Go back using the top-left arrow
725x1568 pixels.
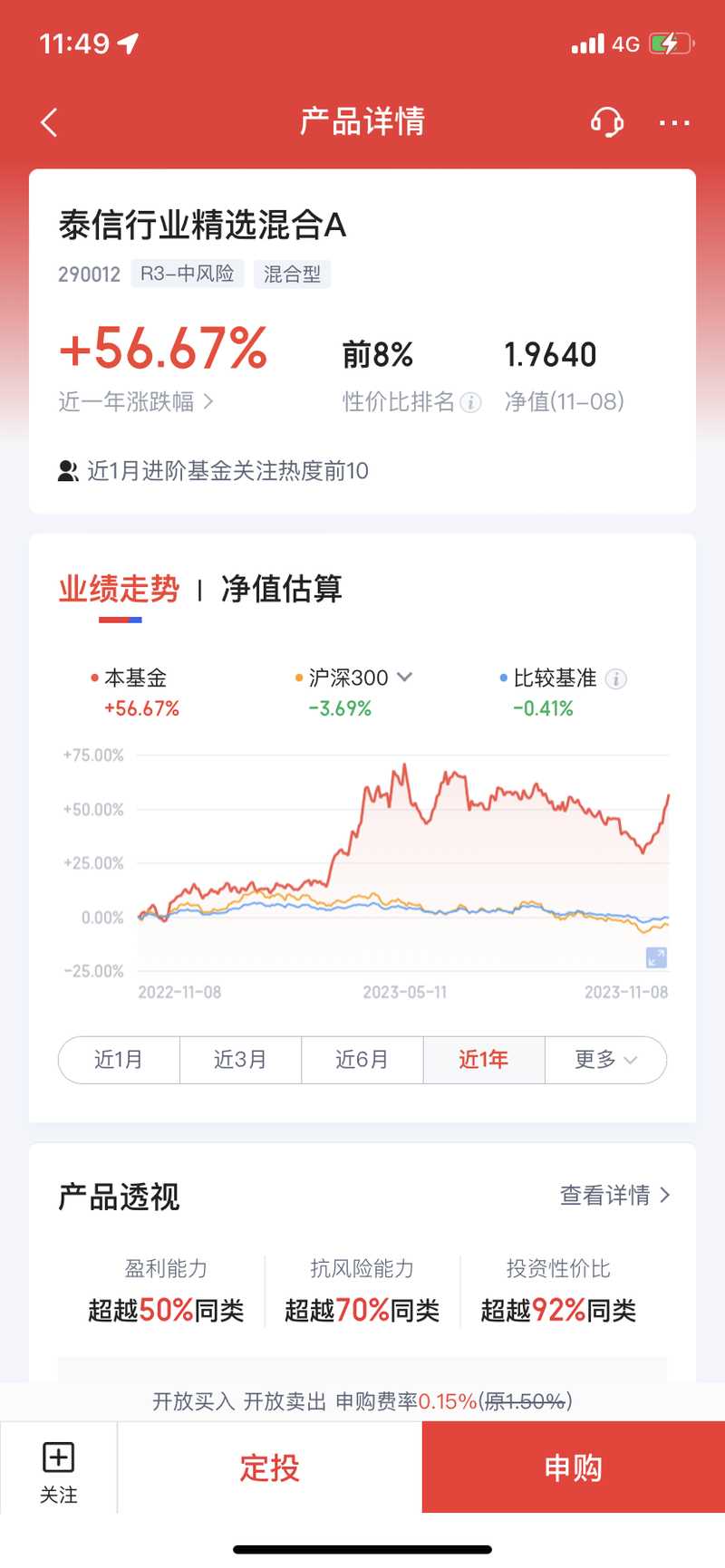(50, 122)
